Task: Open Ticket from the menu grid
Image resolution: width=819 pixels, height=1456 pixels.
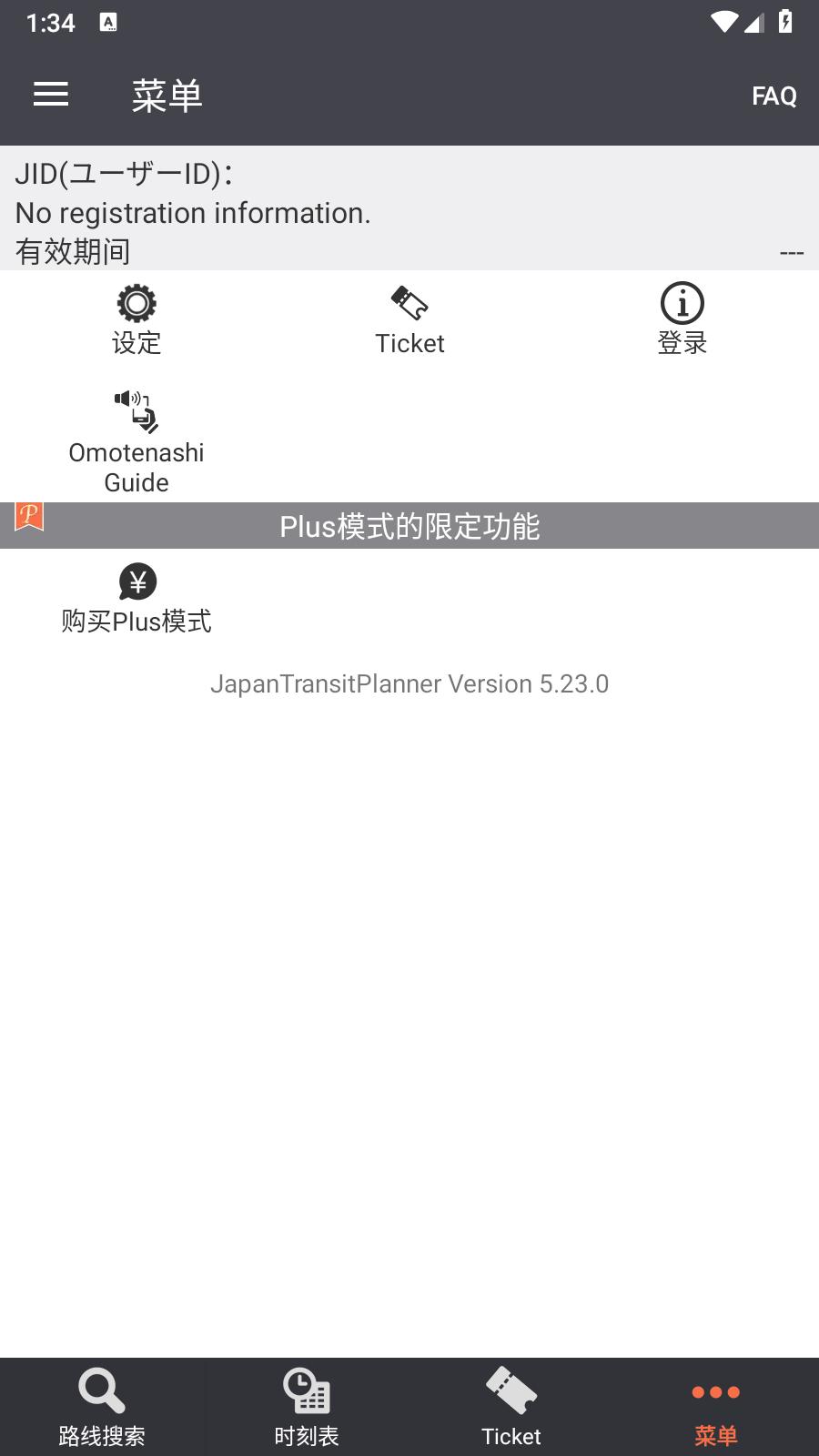Action: (x=409, y=320)
